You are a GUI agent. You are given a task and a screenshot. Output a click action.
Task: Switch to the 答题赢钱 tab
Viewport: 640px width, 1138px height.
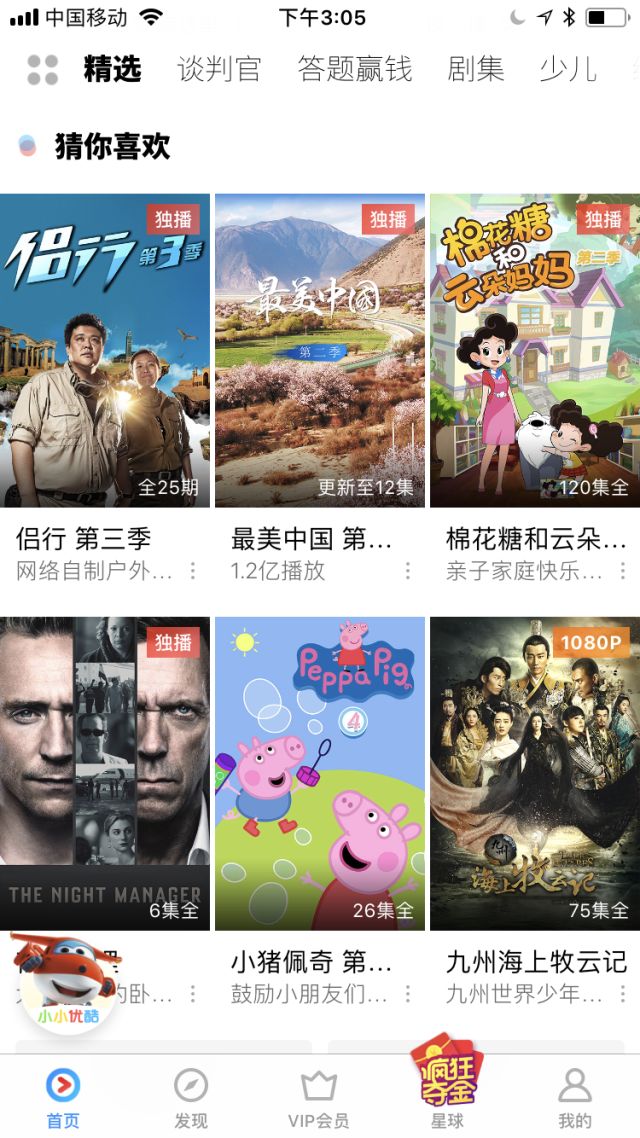(355, 69)
